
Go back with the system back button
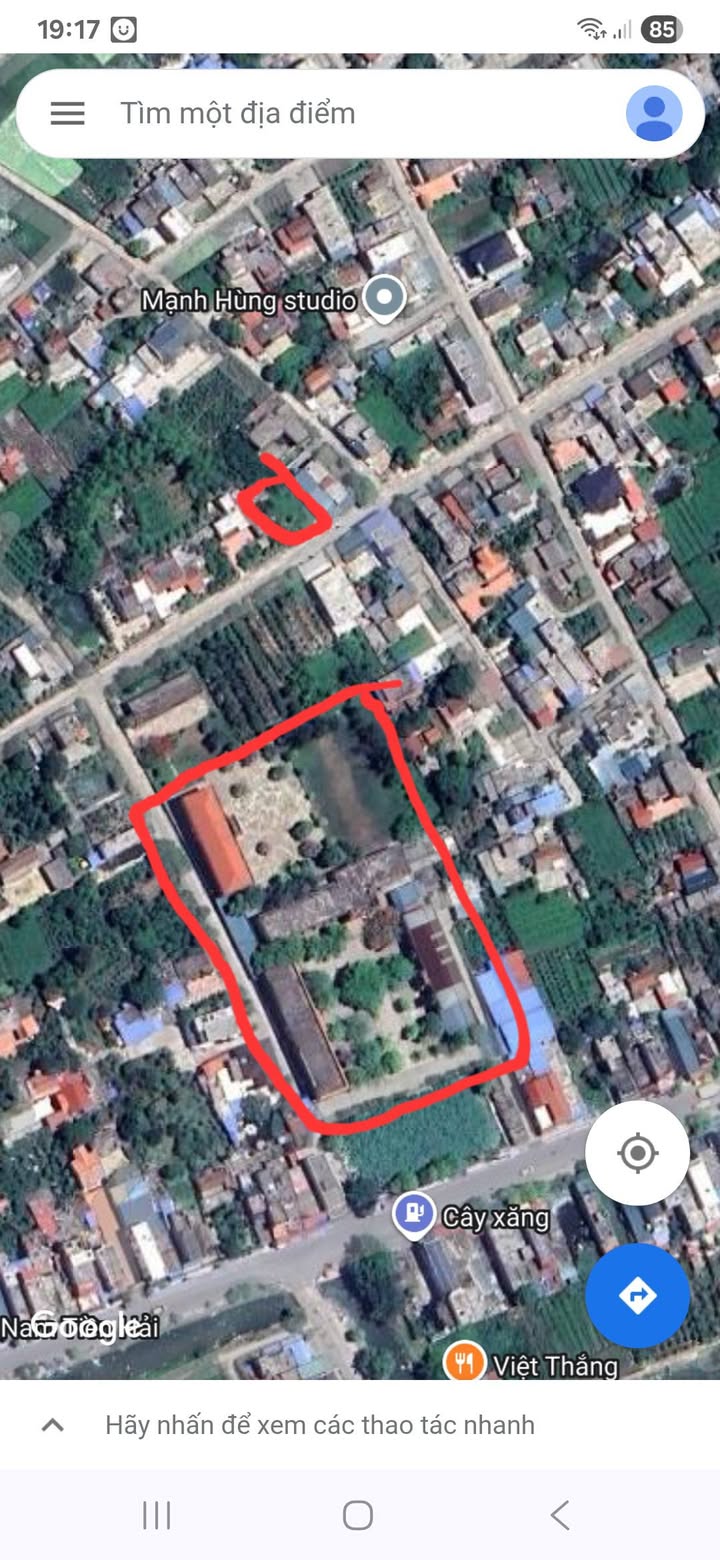point(560,1515)
